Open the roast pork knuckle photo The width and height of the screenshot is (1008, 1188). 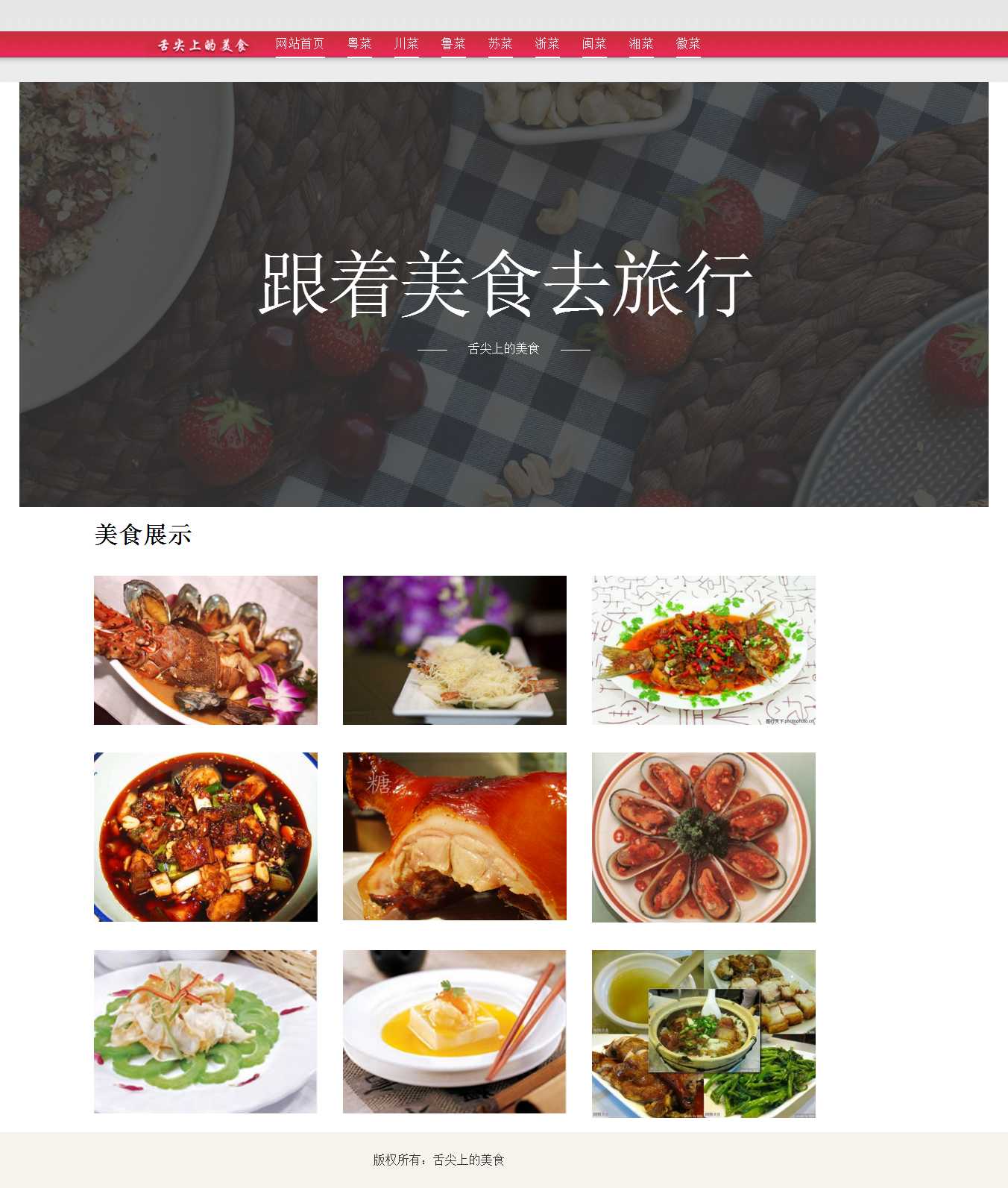455,836
